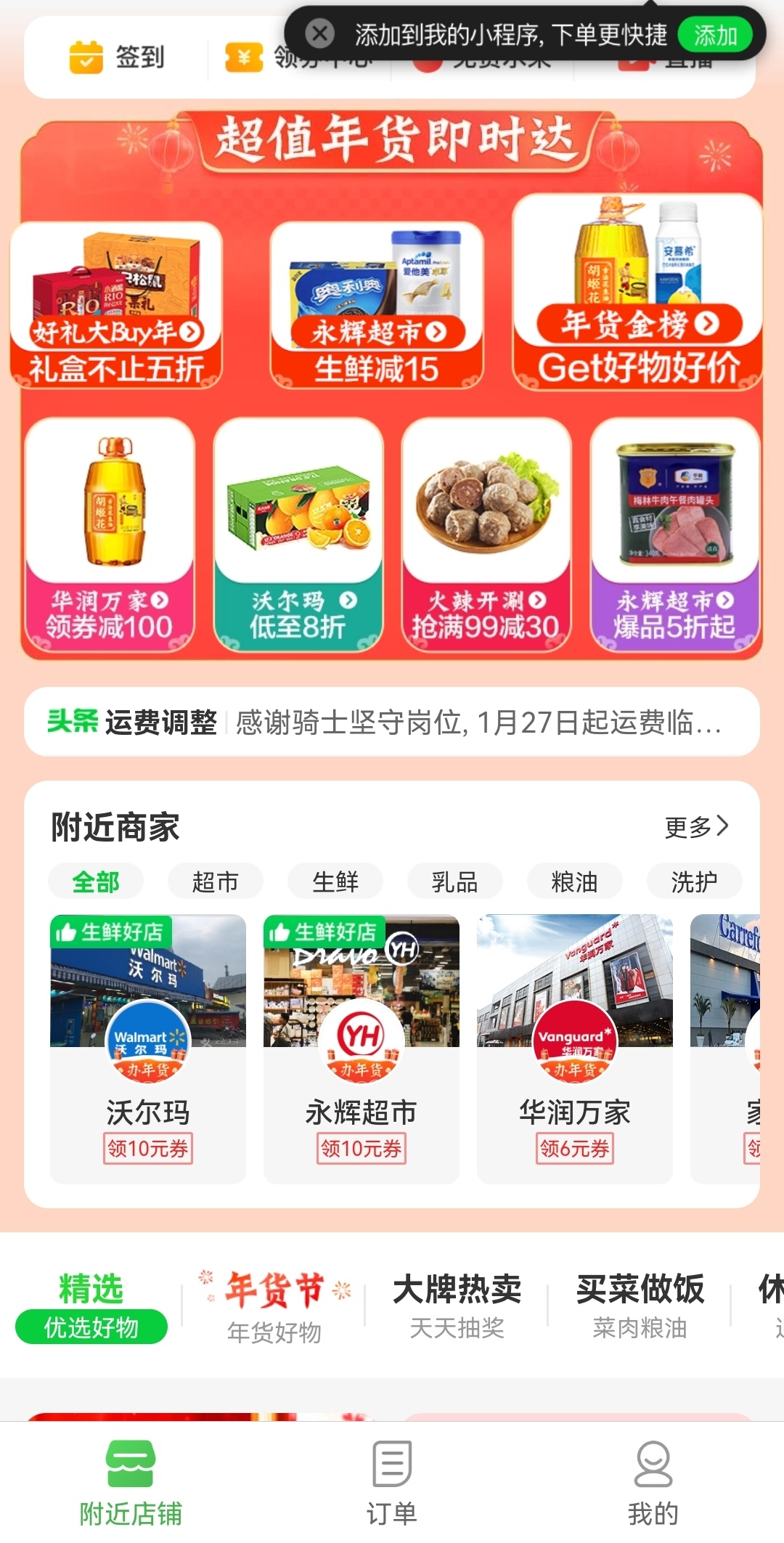Dismiss the add-to-mini-program tooltip
This screenshot has width=784, height=1543.
319,33
